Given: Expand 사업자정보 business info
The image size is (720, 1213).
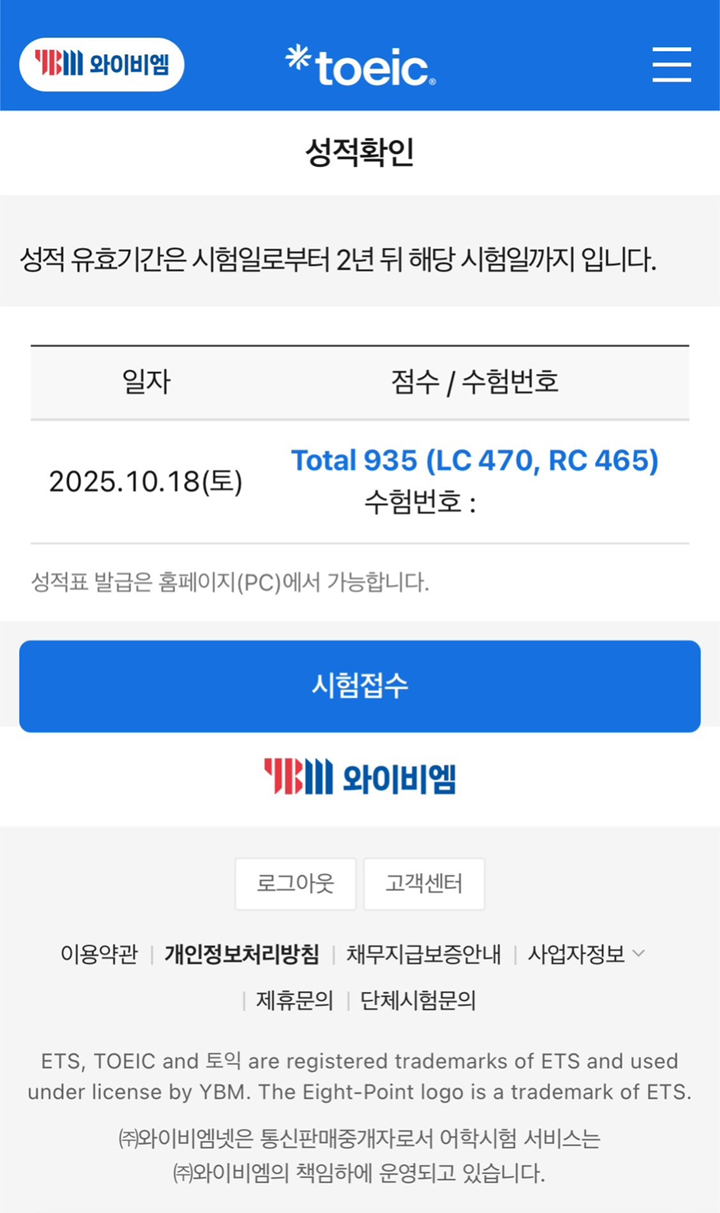Looking at the screenshot, I should pos(586,954).
